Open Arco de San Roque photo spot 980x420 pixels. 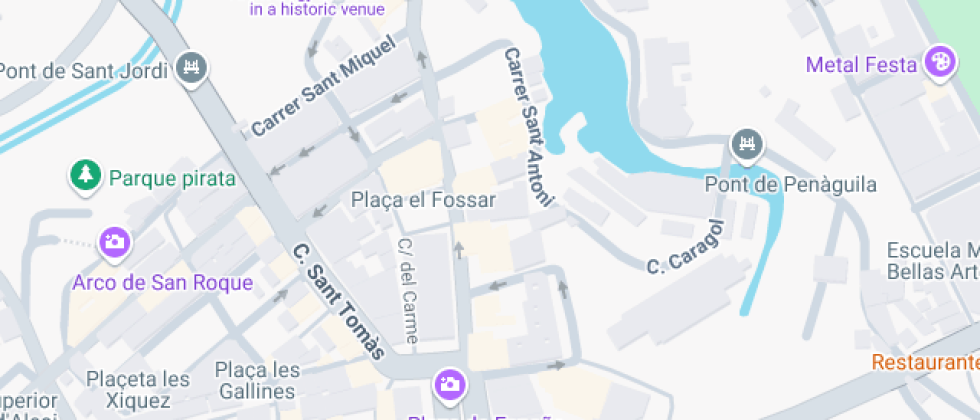pyautogui.click(x=115, y=242)
